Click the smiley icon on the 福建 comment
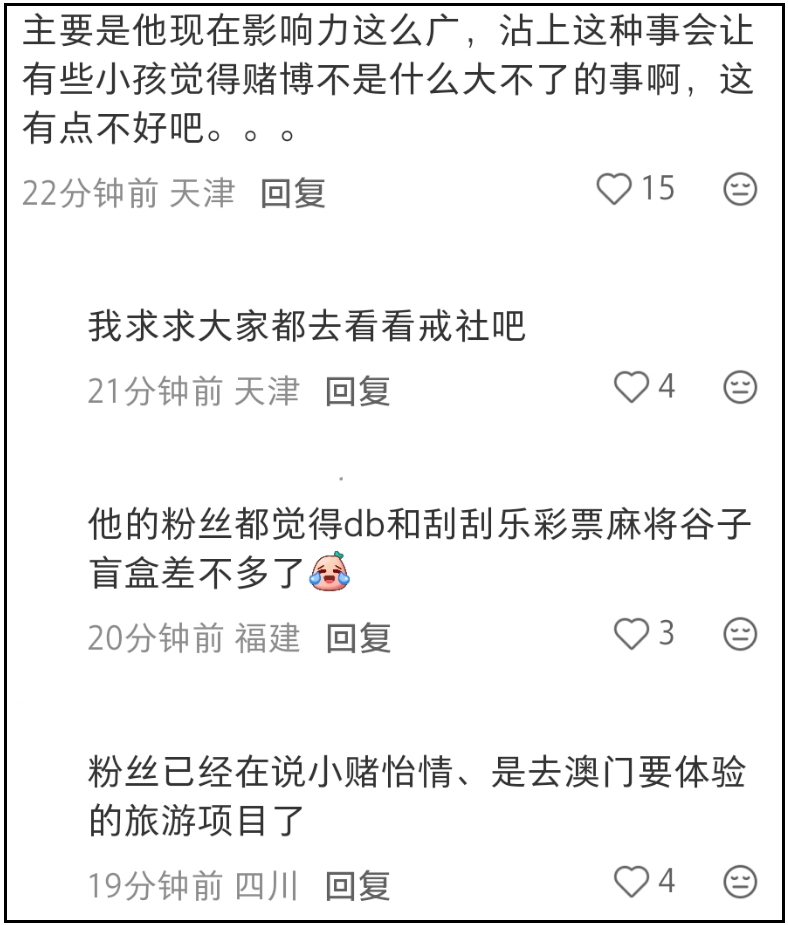 coord(739,633)
